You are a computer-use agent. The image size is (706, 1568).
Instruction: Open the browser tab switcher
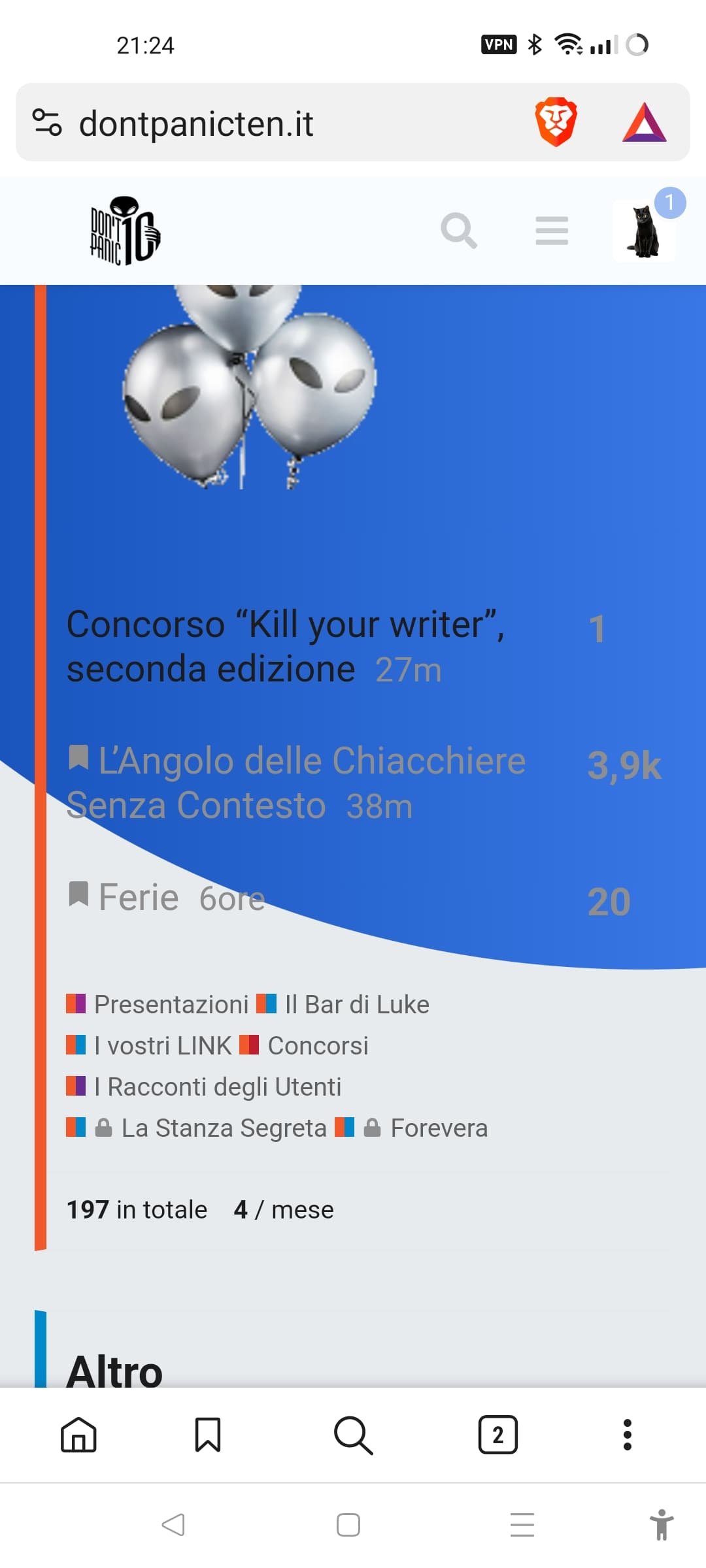click(498, 1435)
